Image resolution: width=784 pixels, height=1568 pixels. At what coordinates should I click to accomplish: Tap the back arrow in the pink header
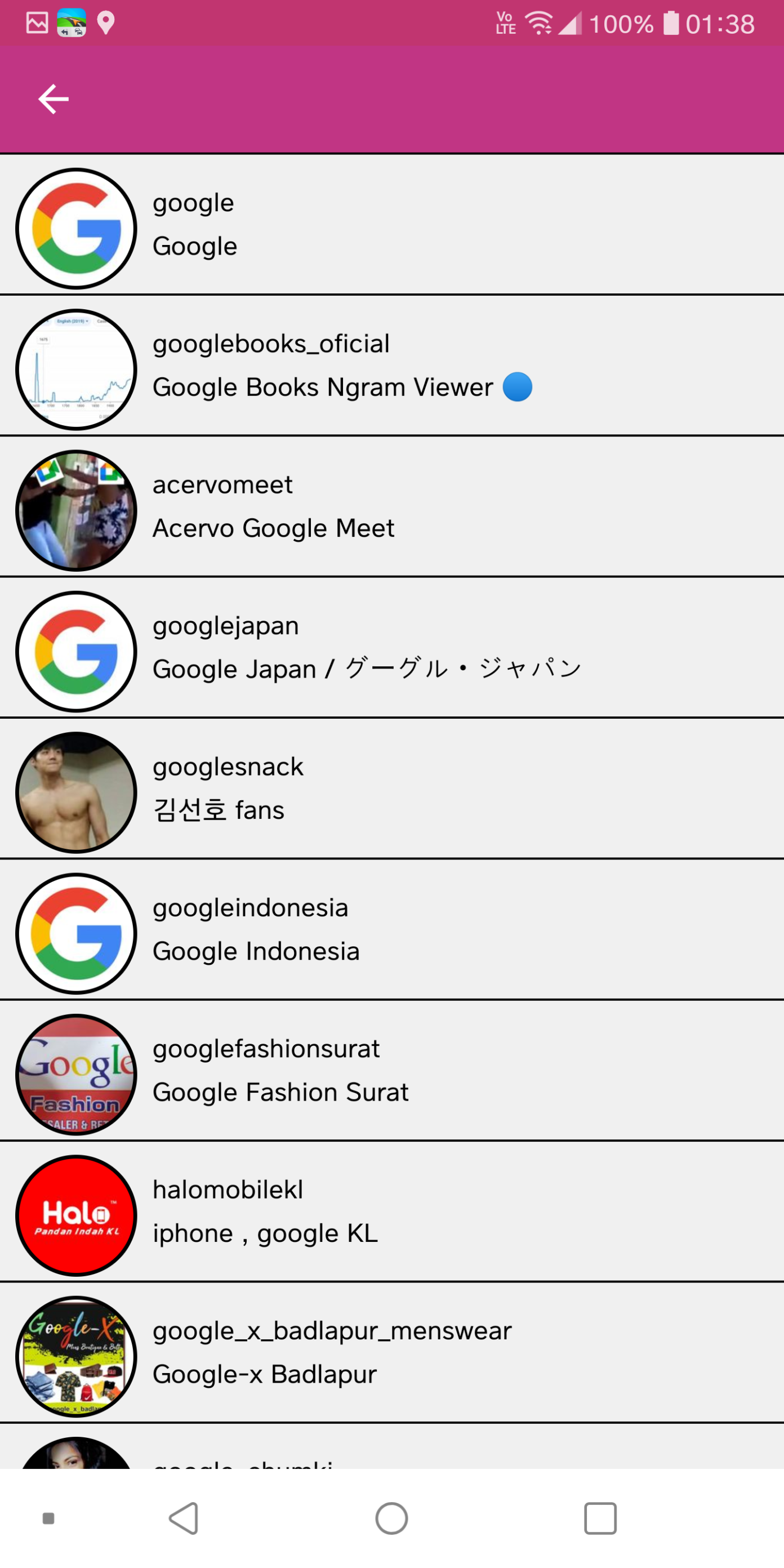tap(54, 99)
